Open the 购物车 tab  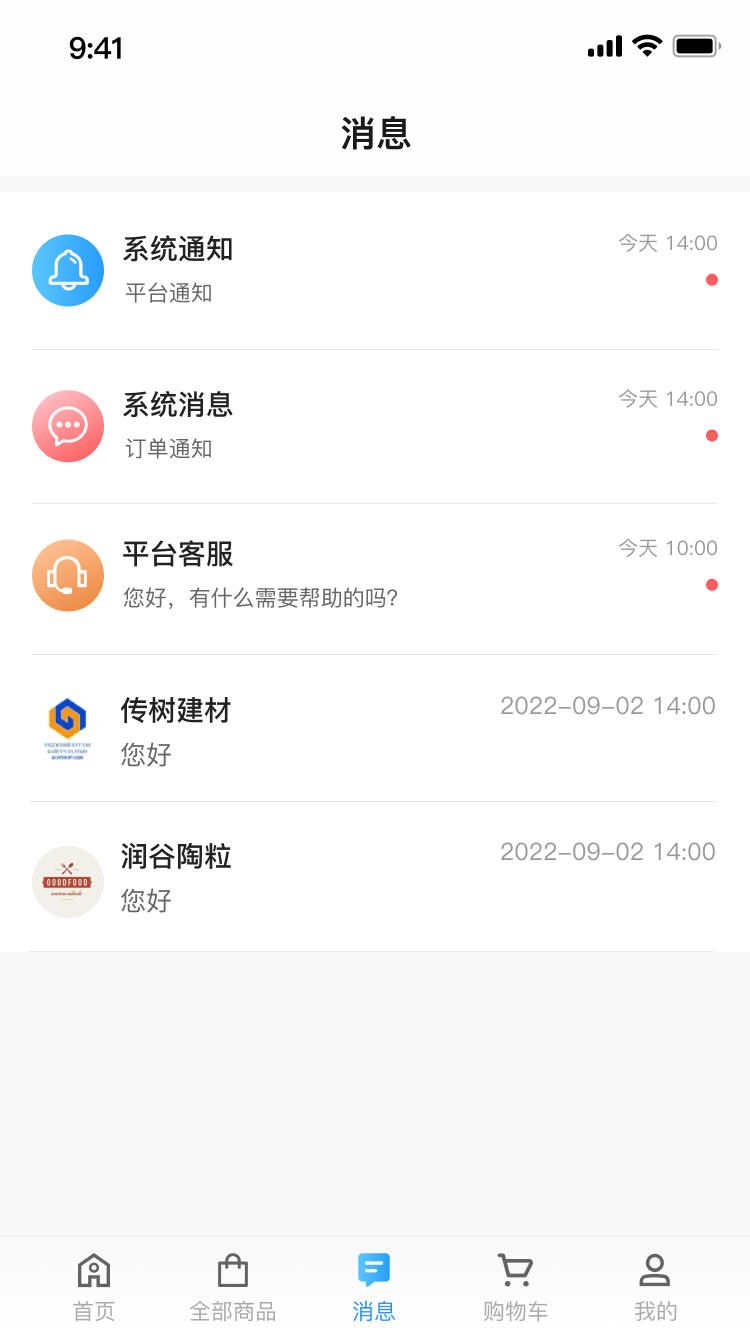(x=515, y=1286)
